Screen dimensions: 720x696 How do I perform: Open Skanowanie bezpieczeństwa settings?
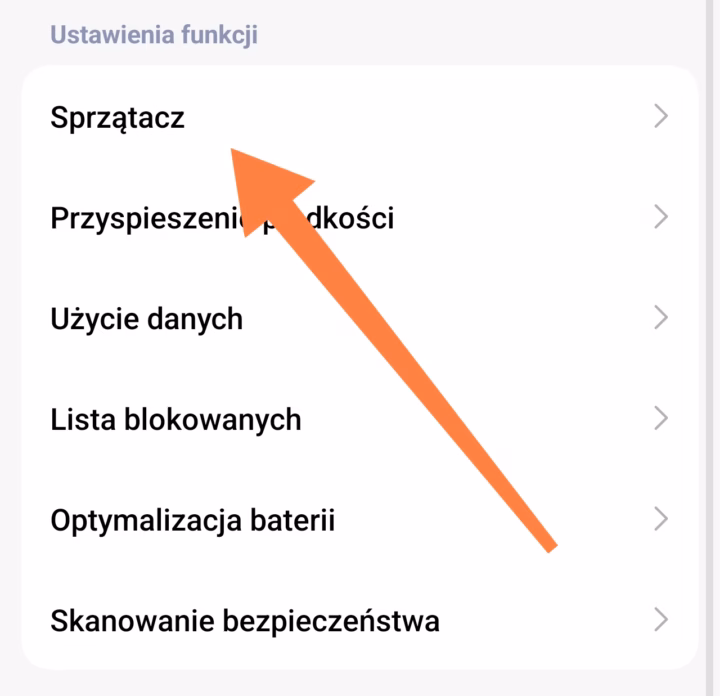245,620
